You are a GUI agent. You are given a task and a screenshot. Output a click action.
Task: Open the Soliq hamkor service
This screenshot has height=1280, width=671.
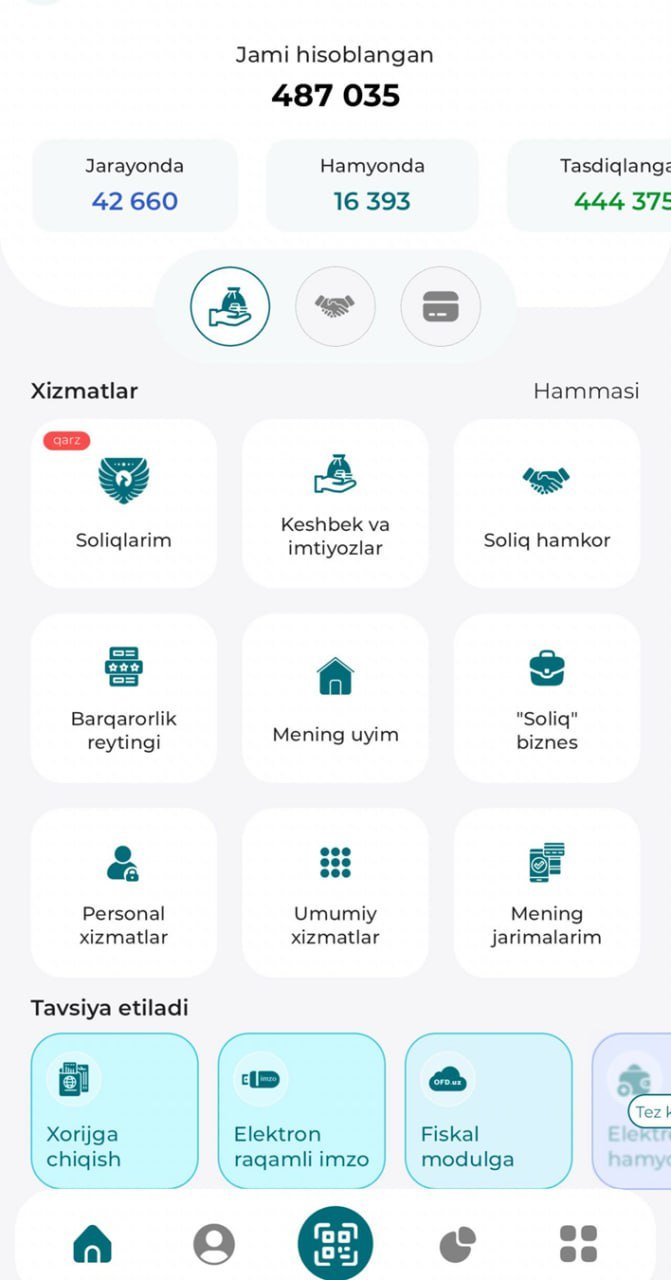(546, 503)
